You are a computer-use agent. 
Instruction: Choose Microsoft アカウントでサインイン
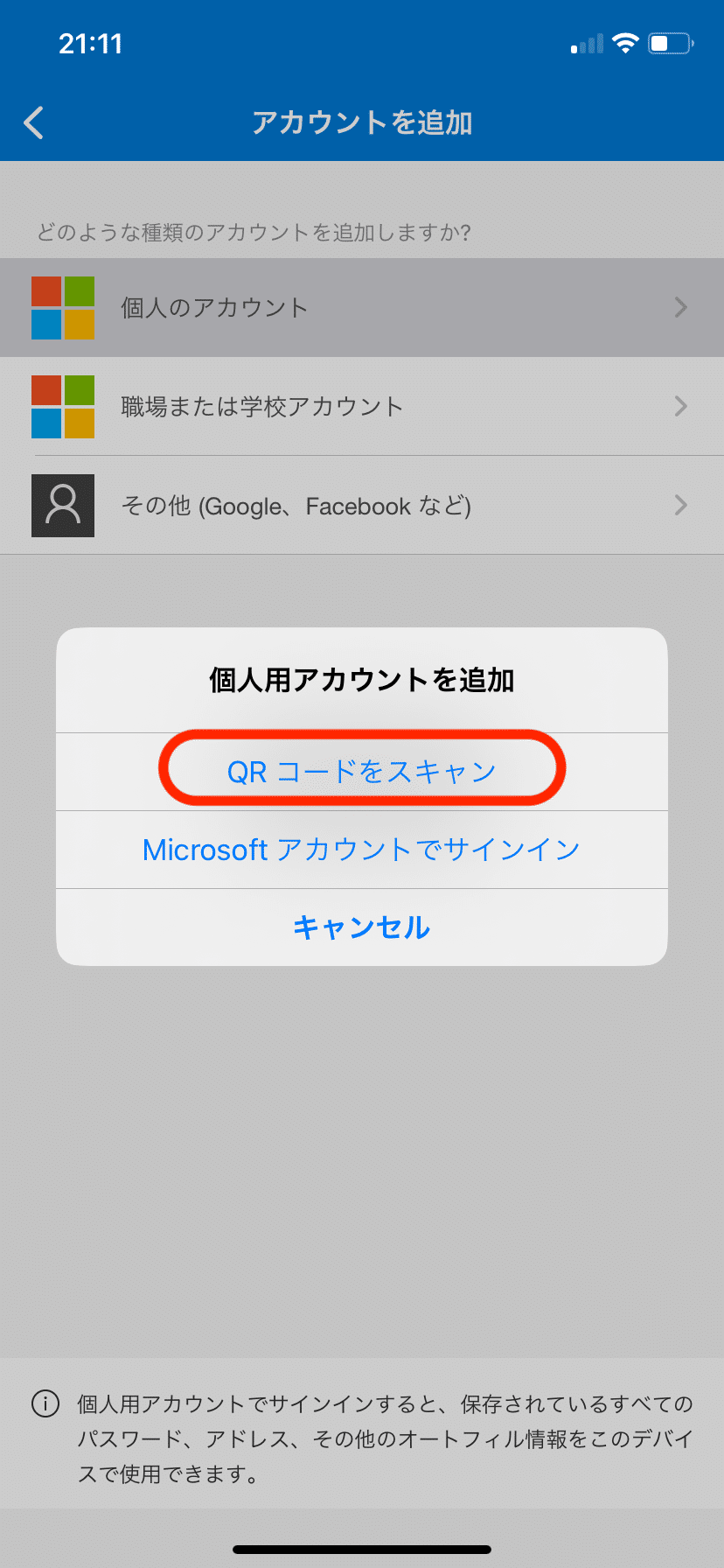pos(362,850)
